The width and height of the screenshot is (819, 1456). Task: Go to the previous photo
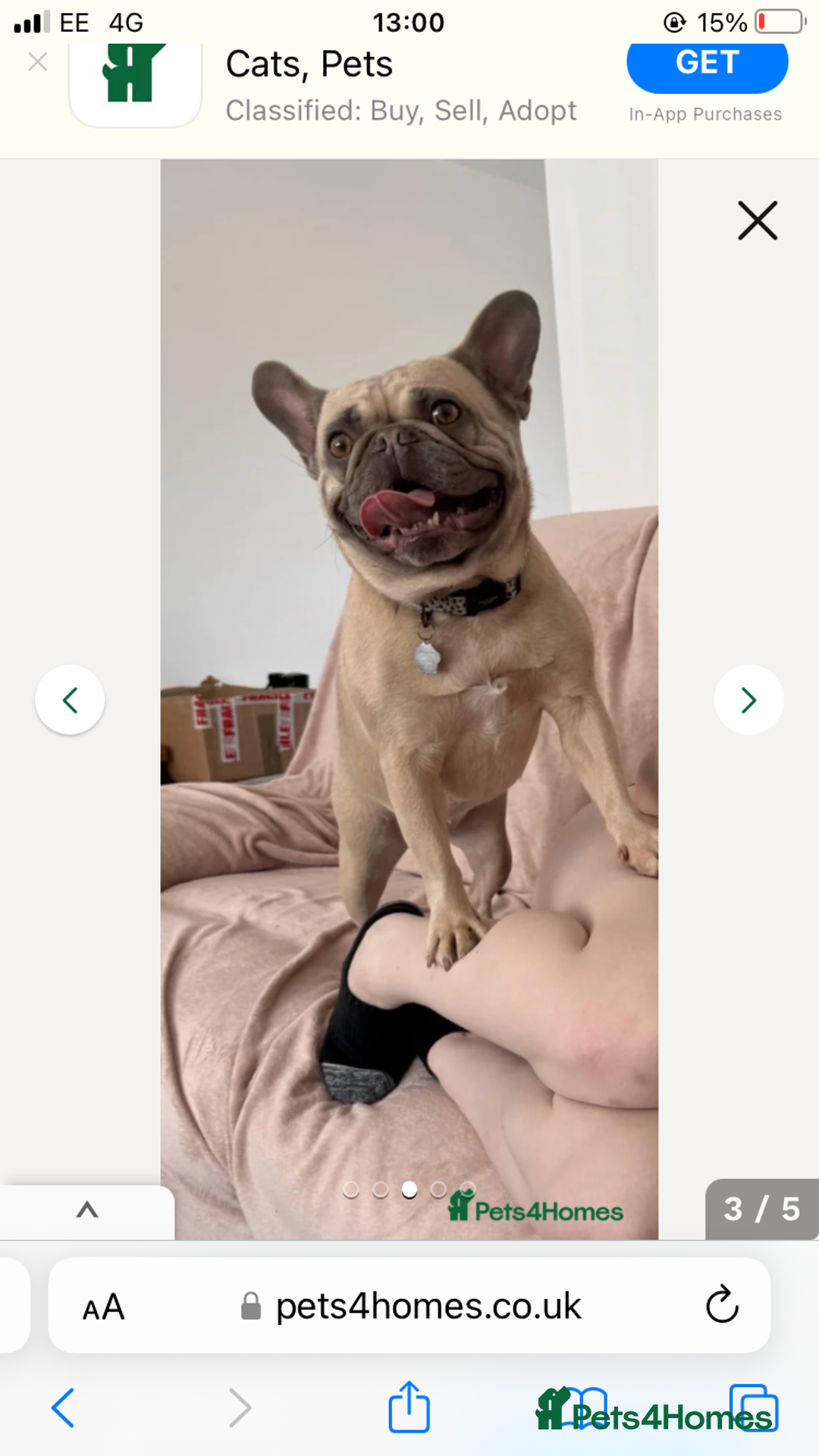tap(70, 700)
